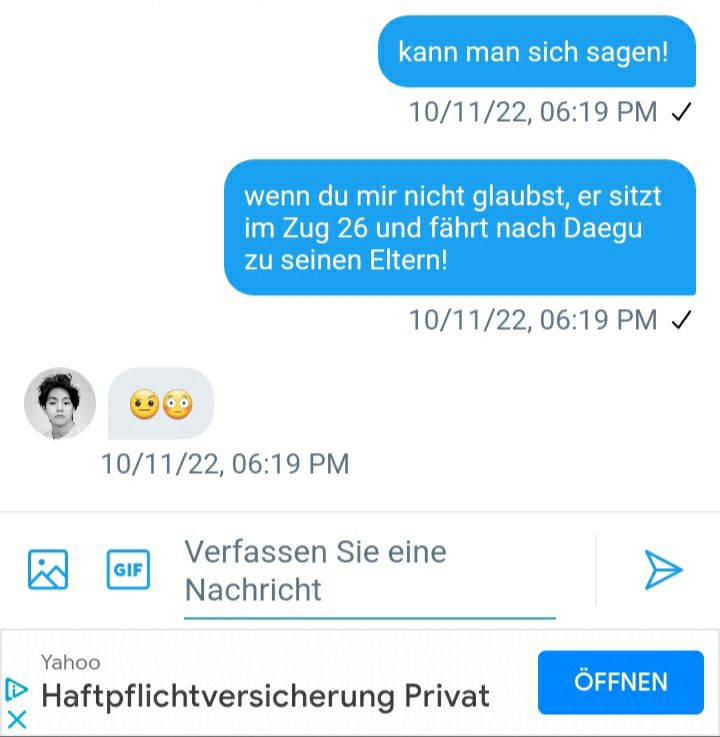Open the GIF picker

pyautogui.click(x=128, y=570)
